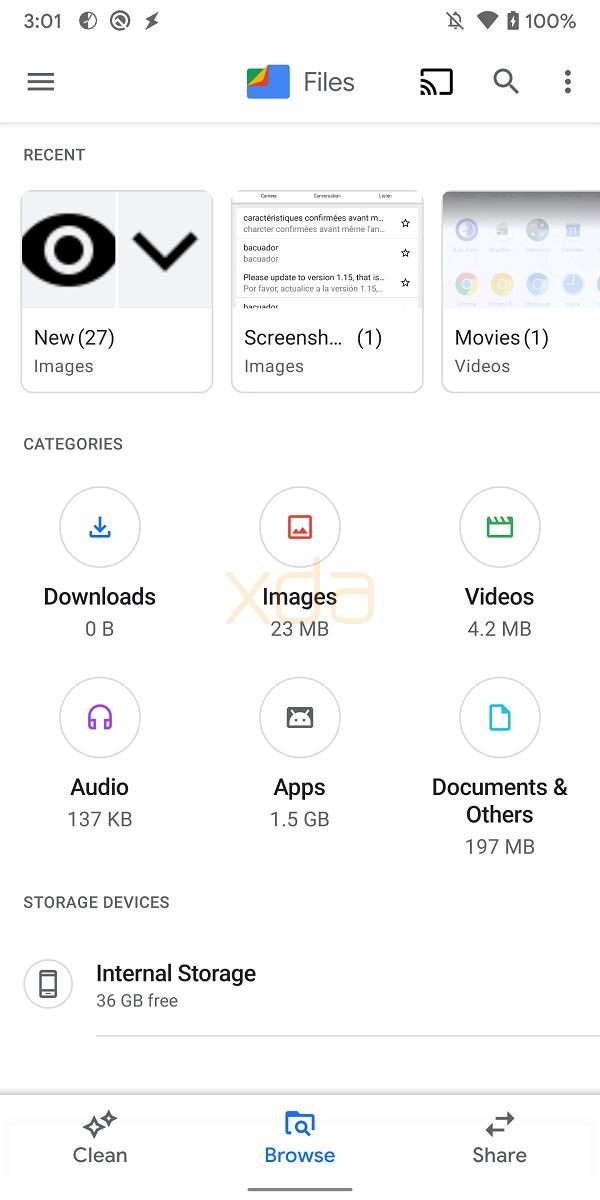The image size is (600, 1200).
Task: Open the Movies (1) videos card
Action: pyautogui.click(x=521, y=291)
